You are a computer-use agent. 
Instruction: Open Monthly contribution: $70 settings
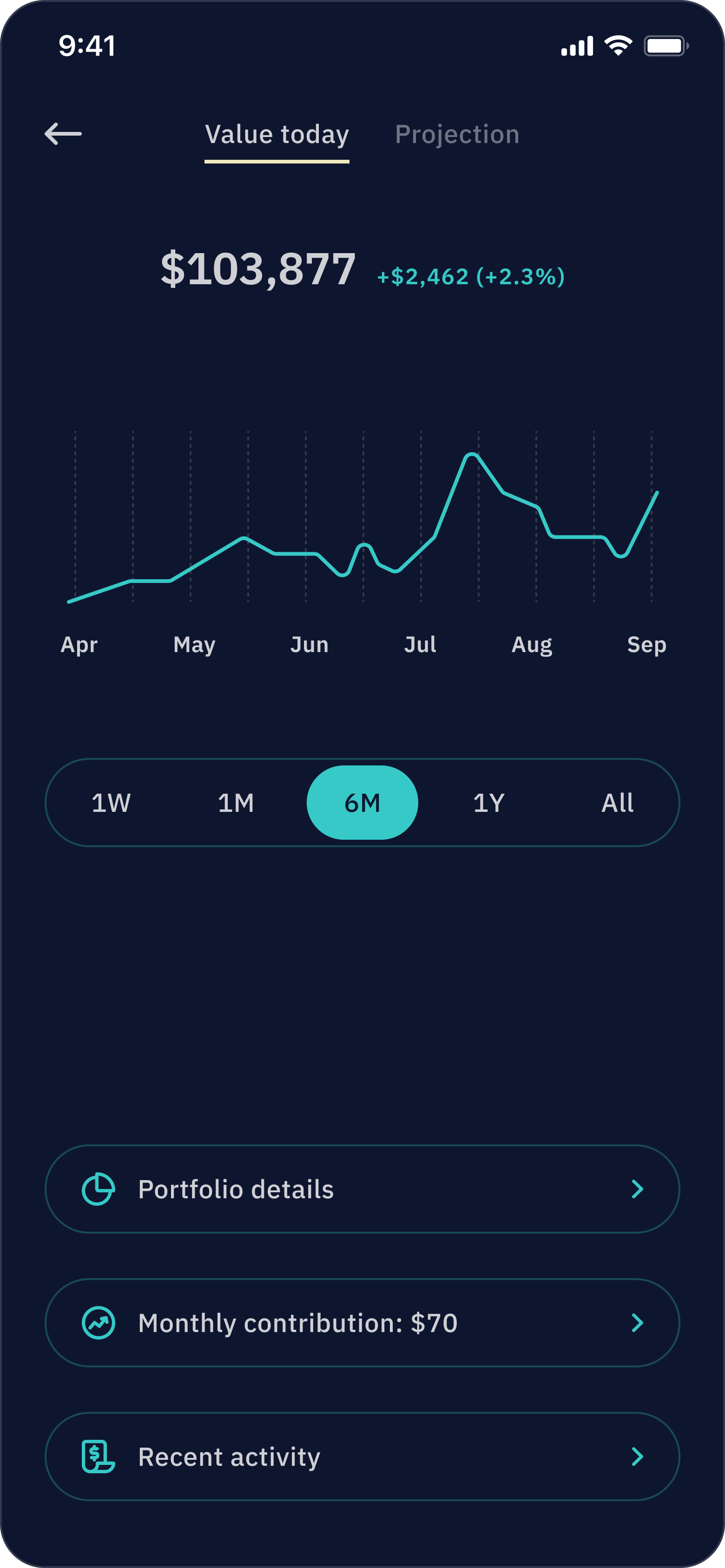[362, 1323]
